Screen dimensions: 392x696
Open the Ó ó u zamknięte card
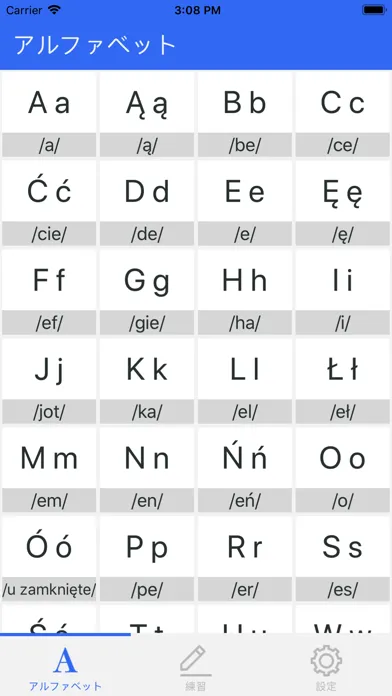[x=49, y=558]
